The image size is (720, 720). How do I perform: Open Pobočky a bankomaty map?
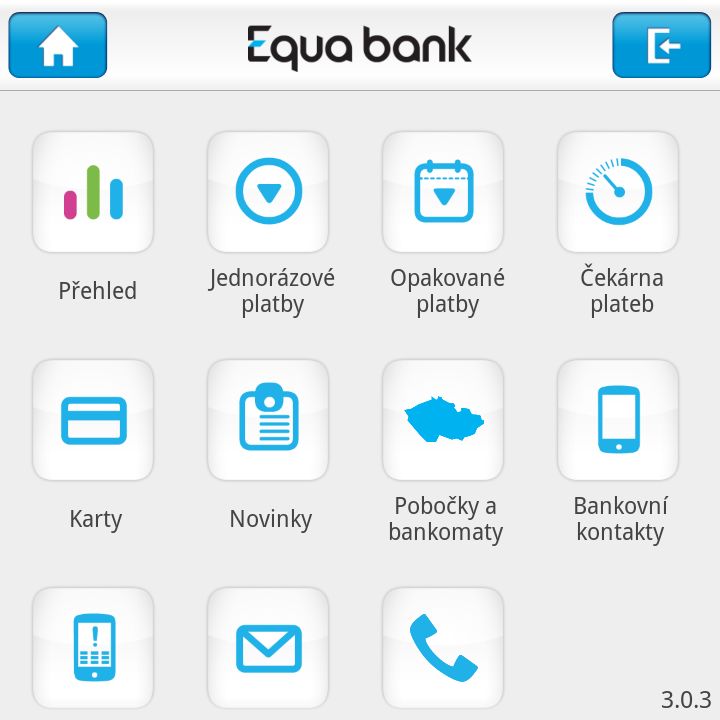443,420
